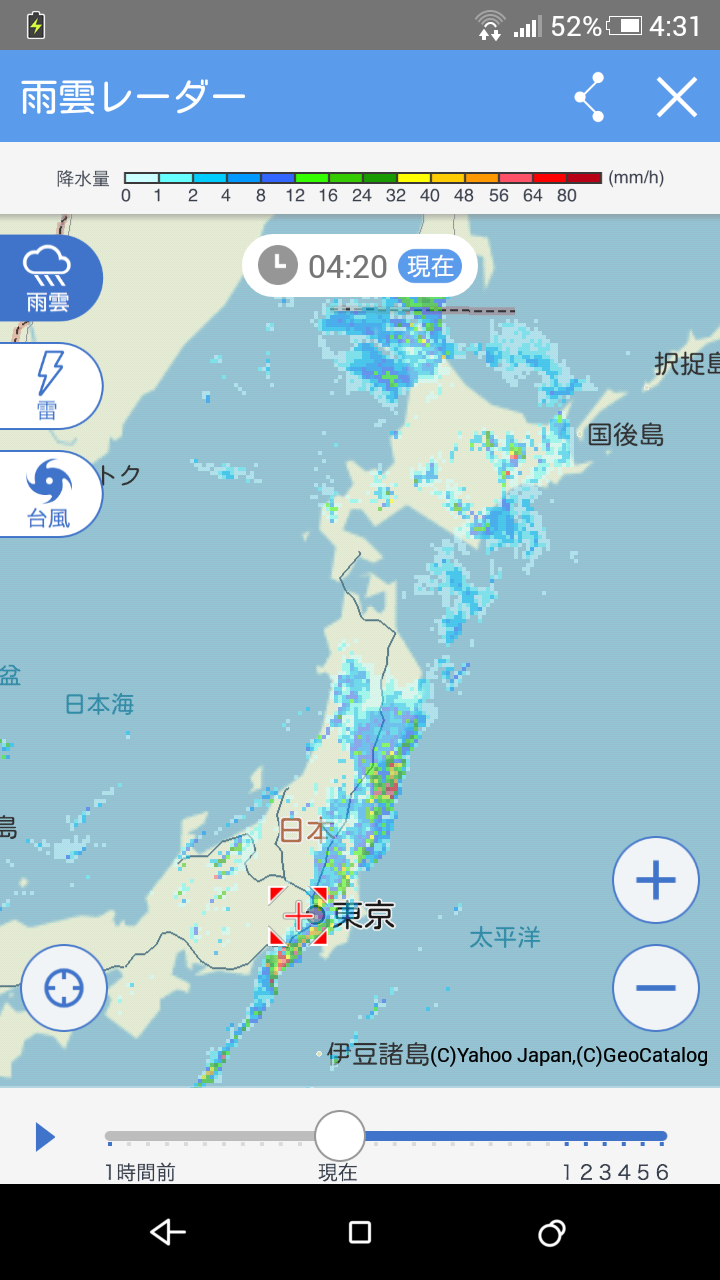
Task: Switch to the 台風 typhoon layer
Action: coord(48,494)
